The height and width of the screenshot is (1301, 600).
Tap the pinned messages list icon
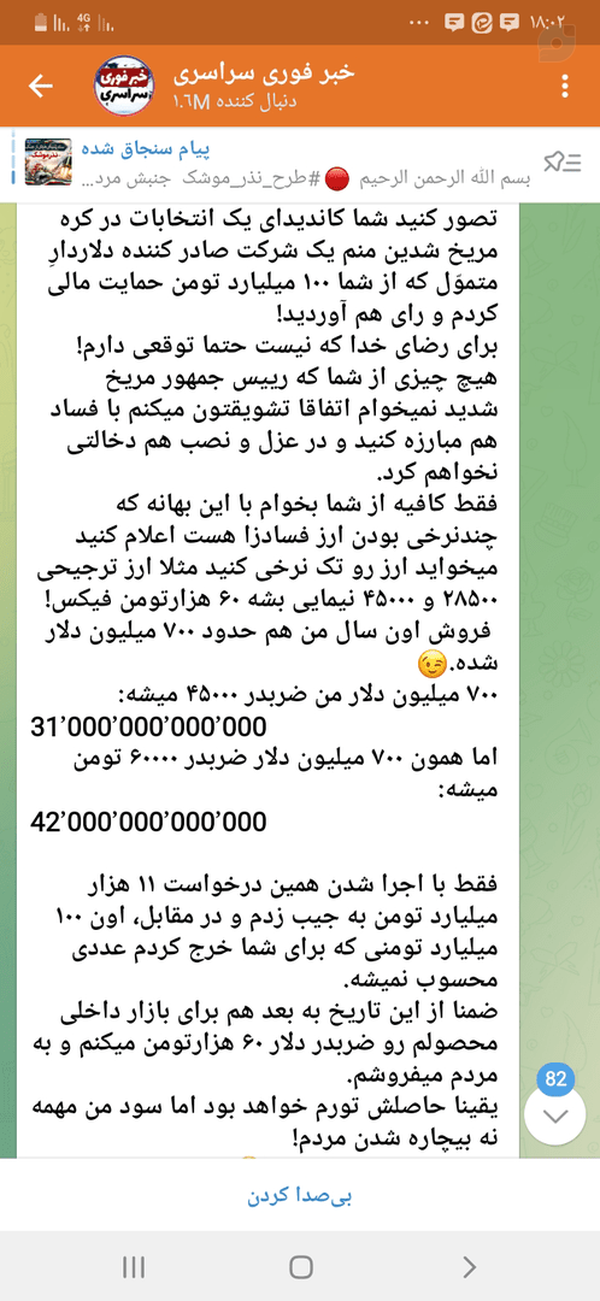561,162
